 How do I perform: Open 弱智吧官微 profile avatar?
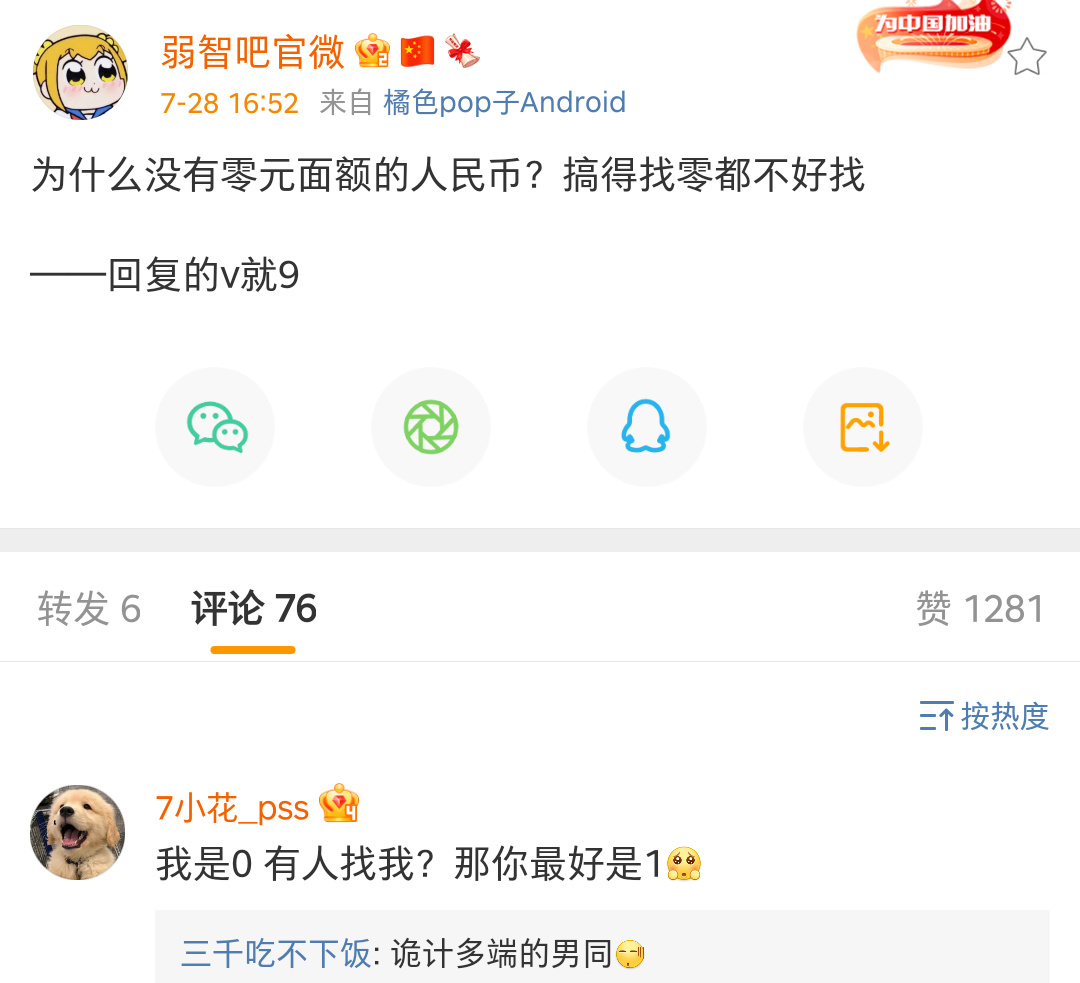tap(80, 73)
